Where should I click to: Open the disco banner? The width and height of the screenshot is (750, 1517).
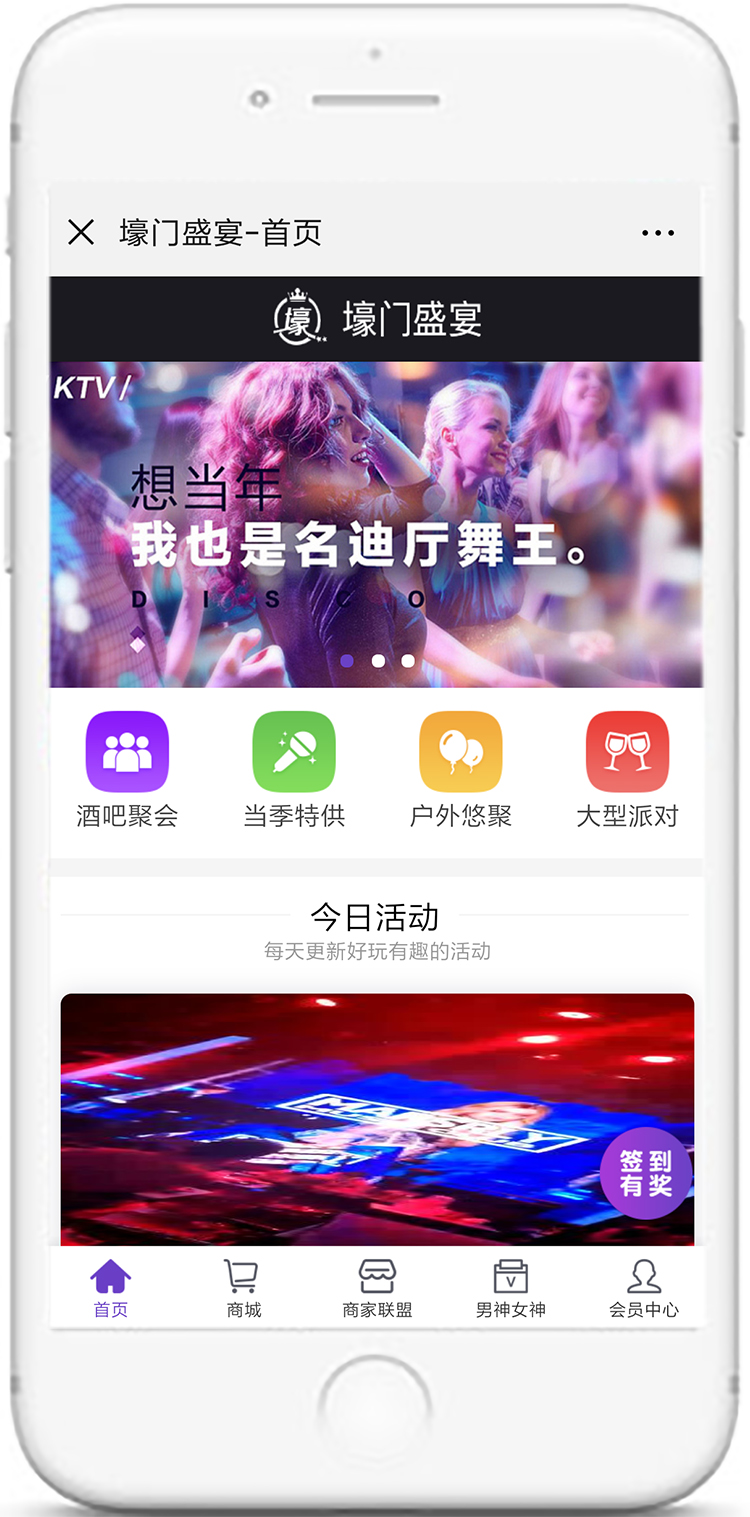[x=376, y=524]
